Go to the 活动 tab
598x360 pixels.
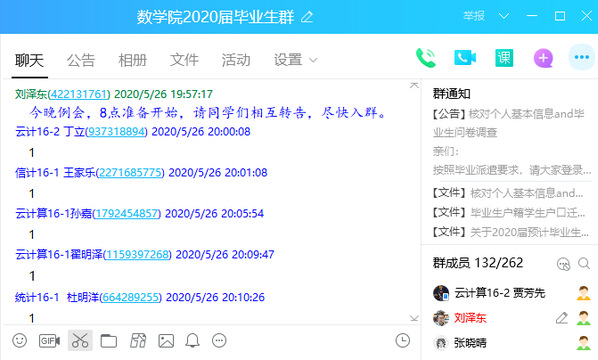pyautogui.click(x=236, y=60)
